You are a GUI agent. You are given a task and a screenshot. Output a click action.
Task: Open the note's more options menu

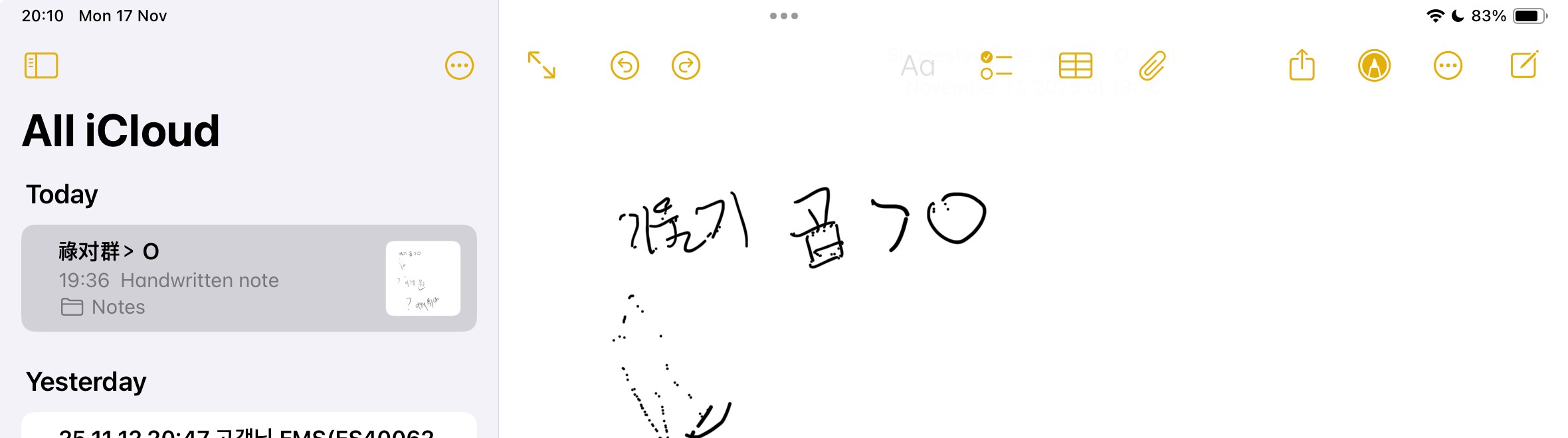coord(1448,66)
